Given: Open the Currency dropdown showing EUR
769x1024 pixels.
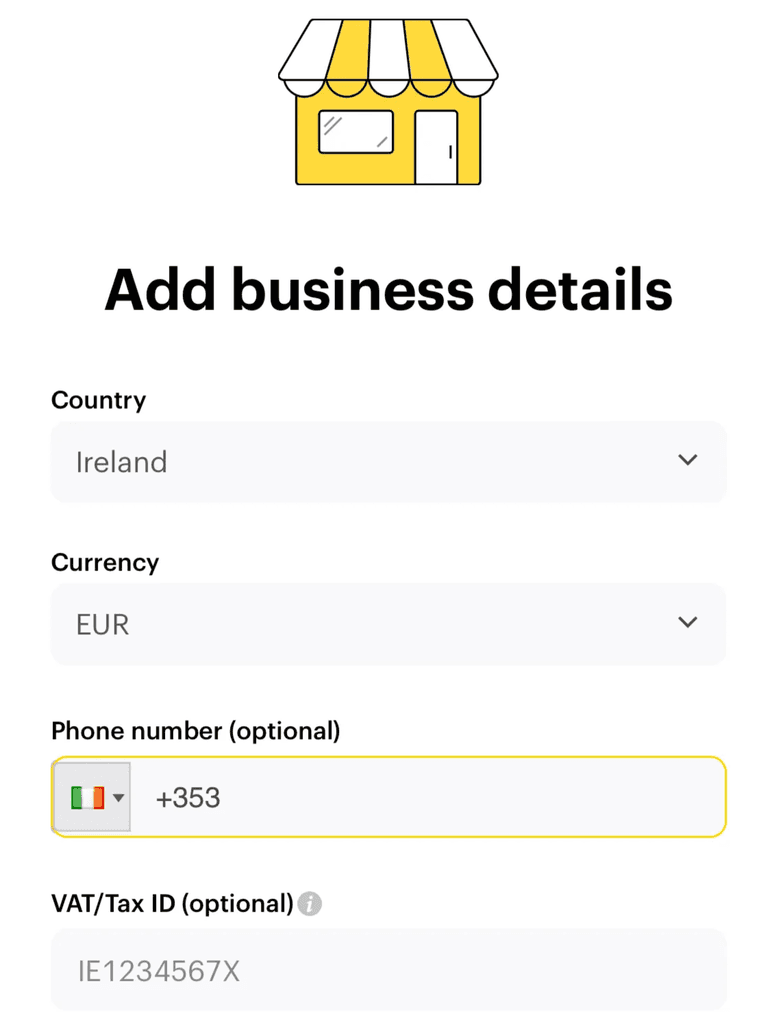Looking at the screenshot, I should (x=387, y=623).
